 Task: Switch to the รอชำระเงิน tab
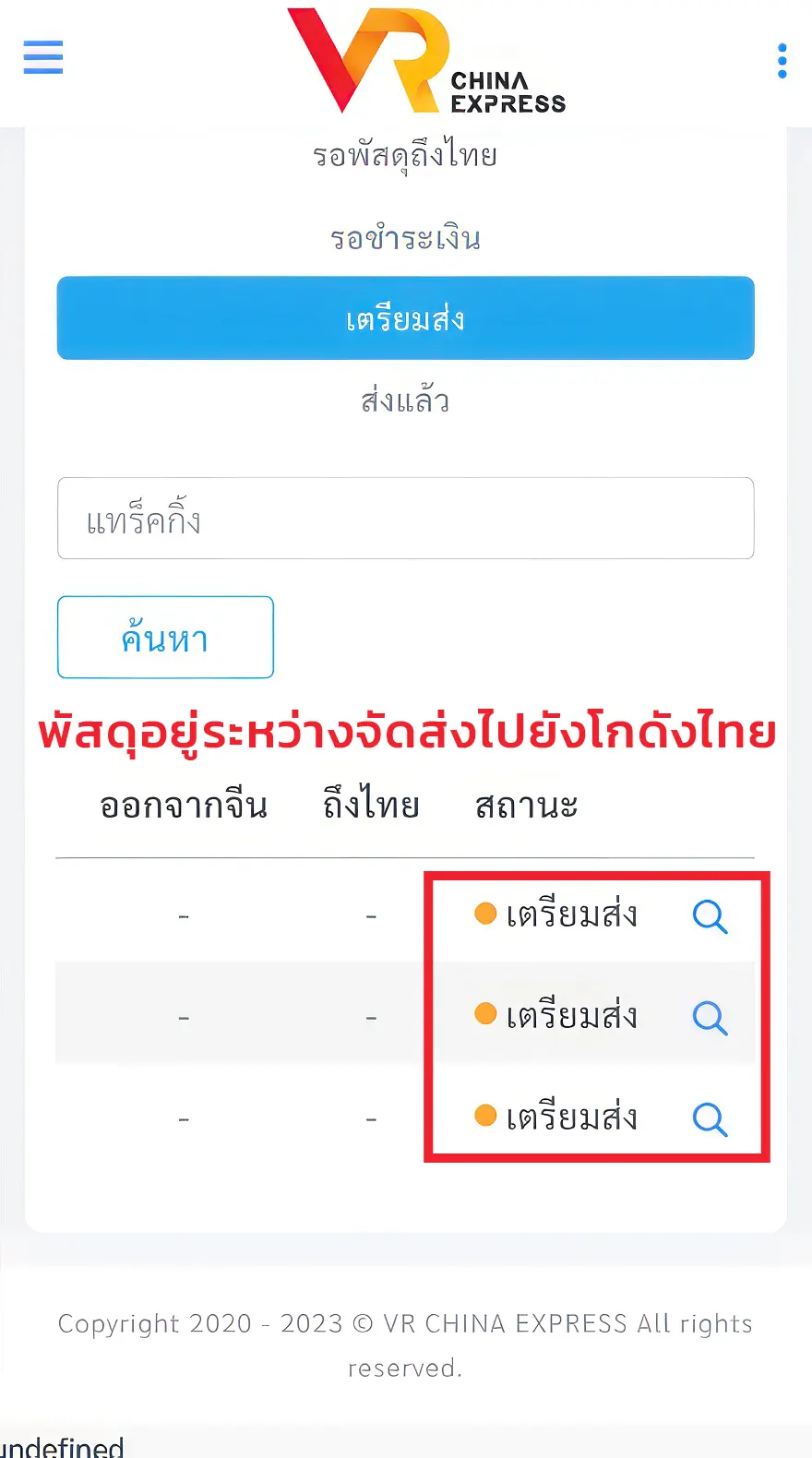coord(405,238)
